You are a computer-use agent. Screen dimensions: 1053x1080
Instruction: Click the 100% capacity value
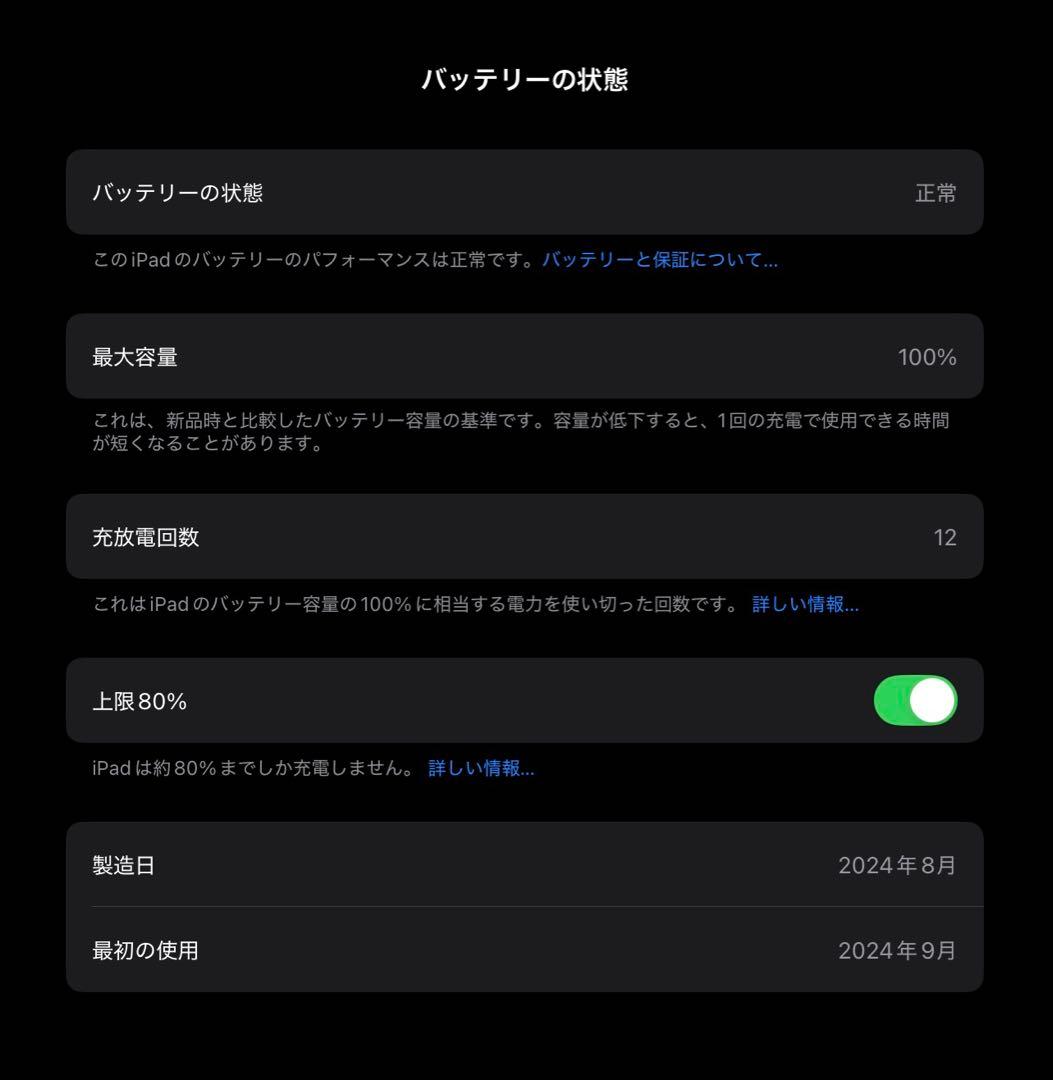coord(926,357)
